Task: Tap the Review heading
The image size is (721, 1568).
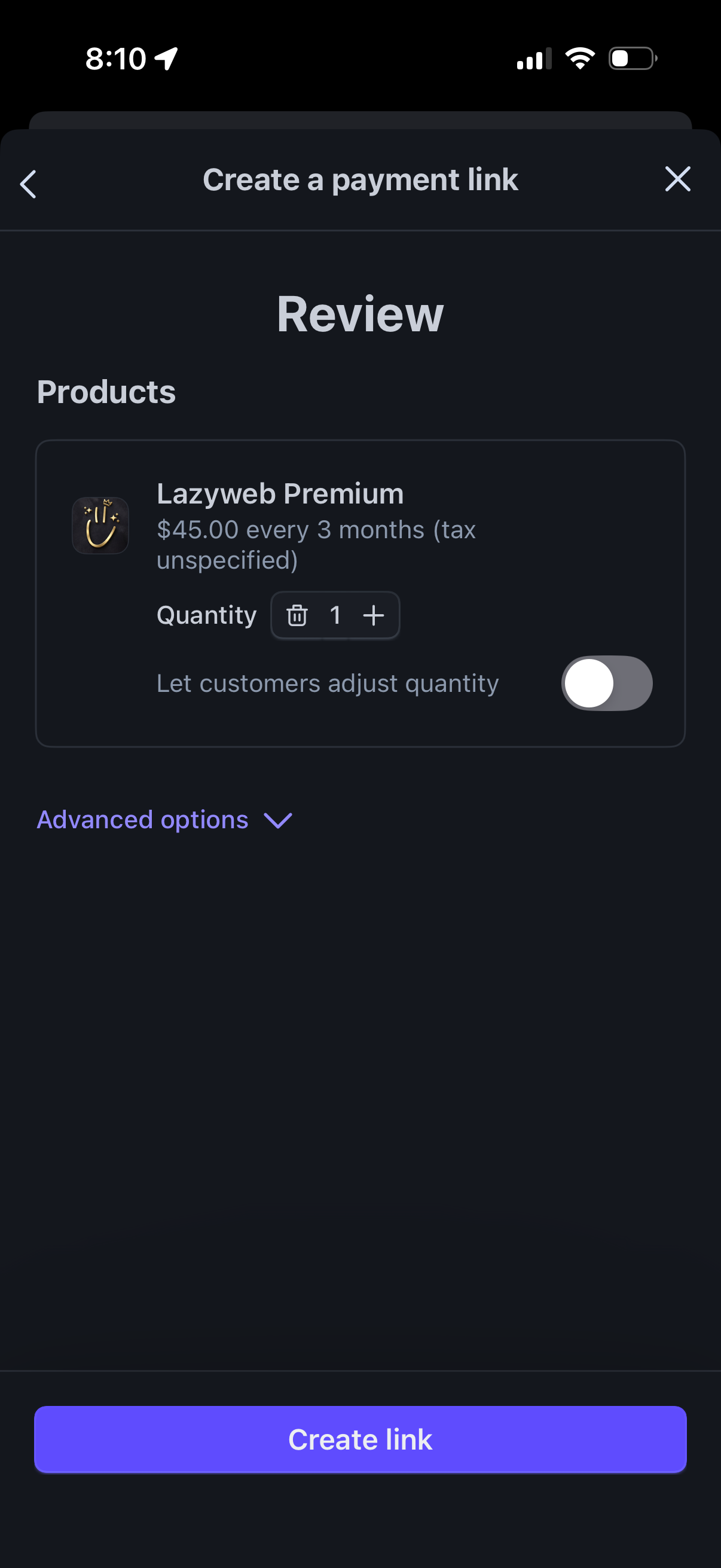Action: pos(360,313)
